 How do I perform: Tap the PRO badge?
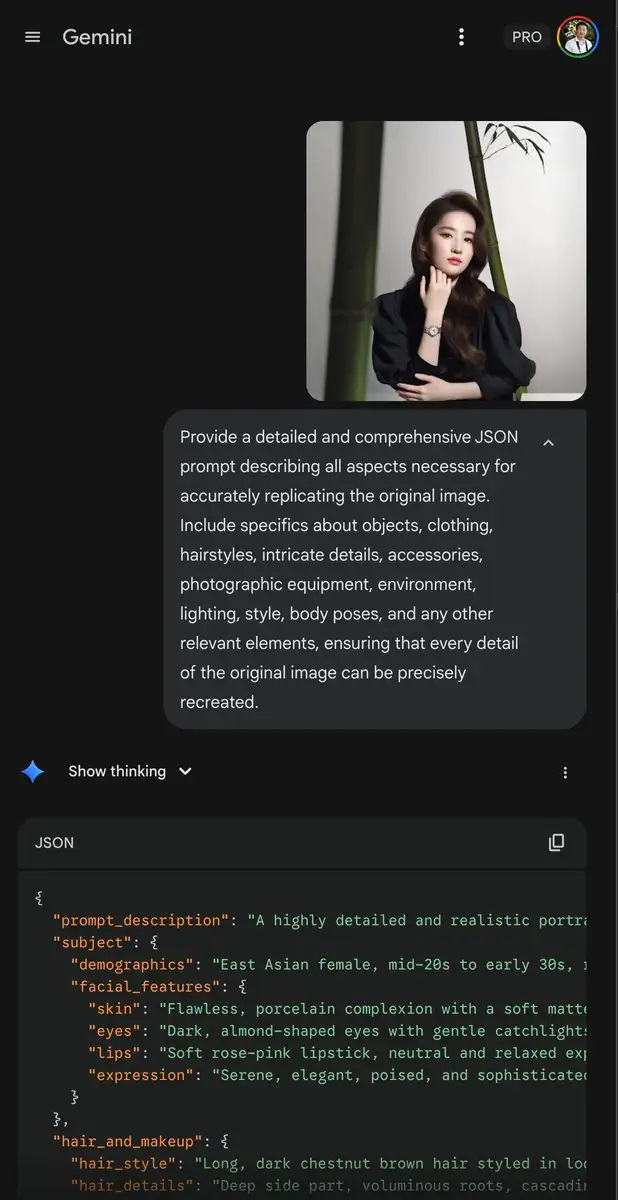[x=527, y=37]
